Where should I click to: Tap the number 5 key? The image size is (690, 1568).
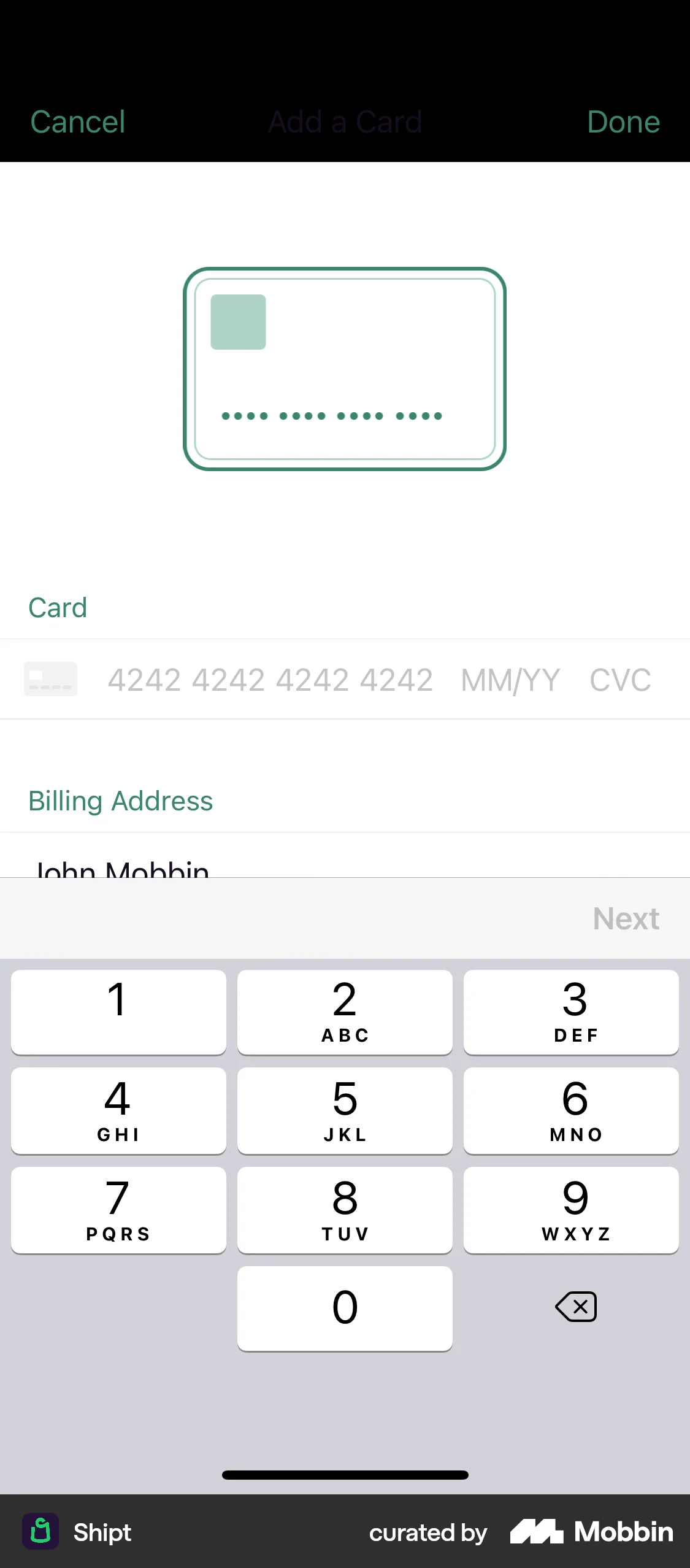pos(345,1110)
